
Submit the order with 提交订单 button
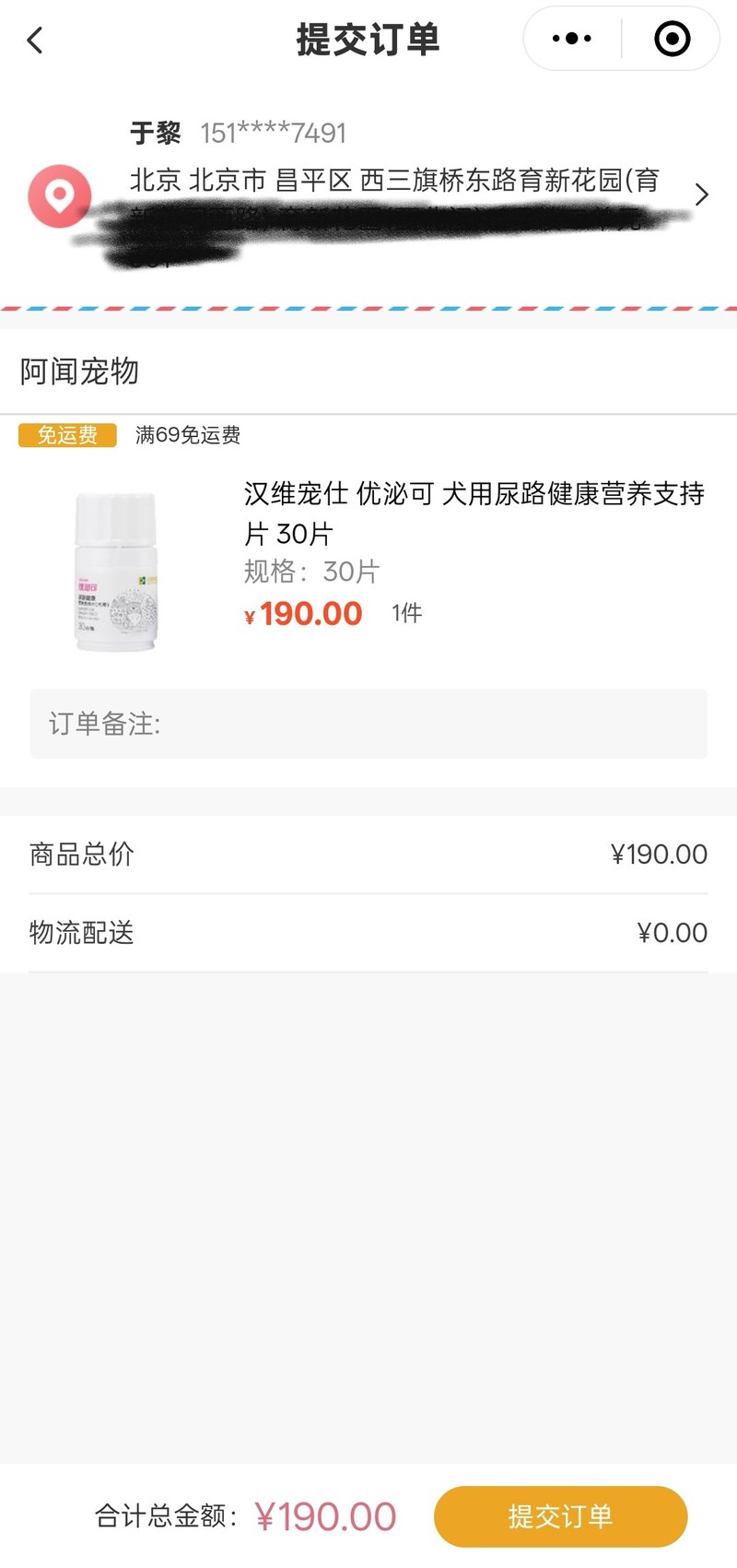coord(560,1516)
